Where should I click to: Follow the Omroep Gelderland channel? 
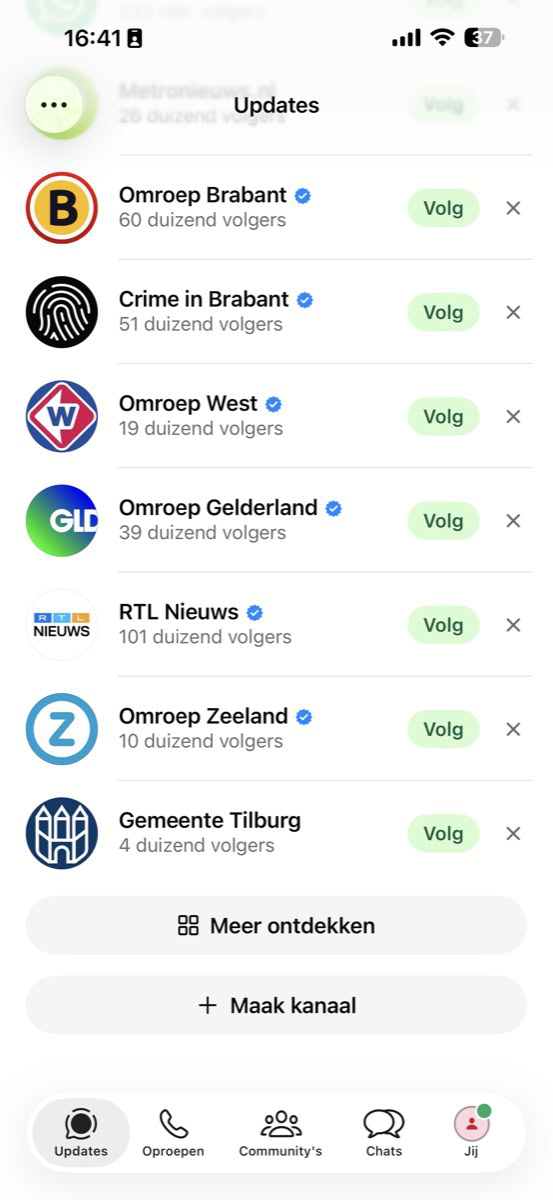[443, 520]
